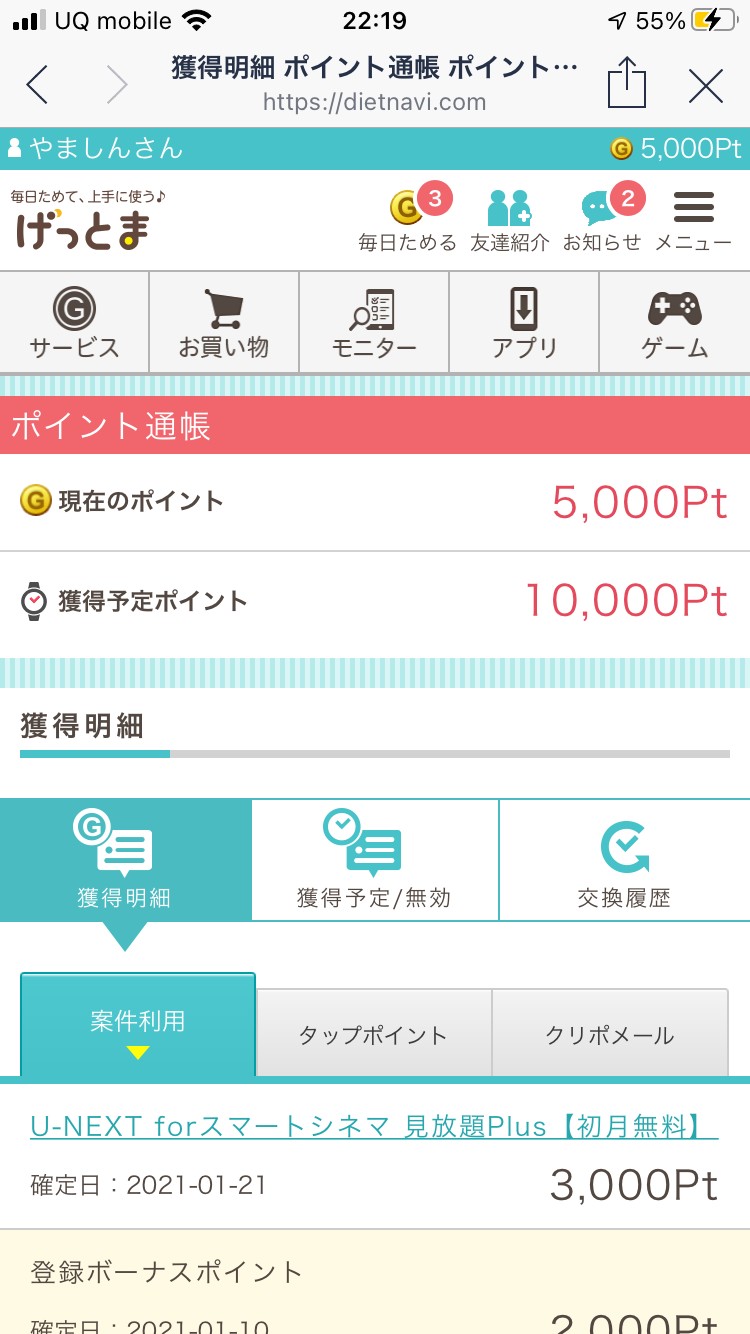Switch to 獲得予定/無効 tab

tap(375, 860)
